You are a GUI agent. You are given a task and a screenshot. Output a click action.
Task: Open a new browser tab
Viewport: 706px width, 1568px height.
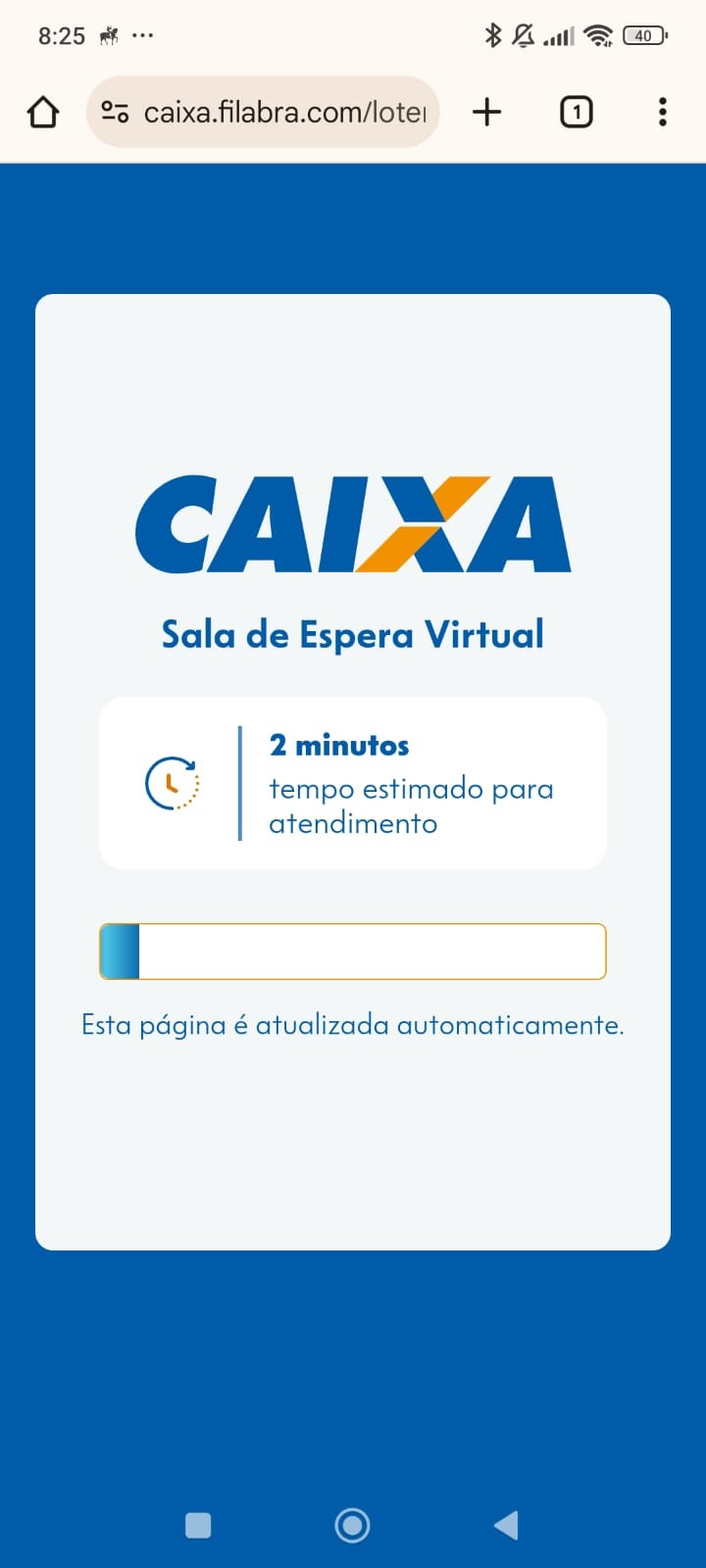click(x=487, y=113)
